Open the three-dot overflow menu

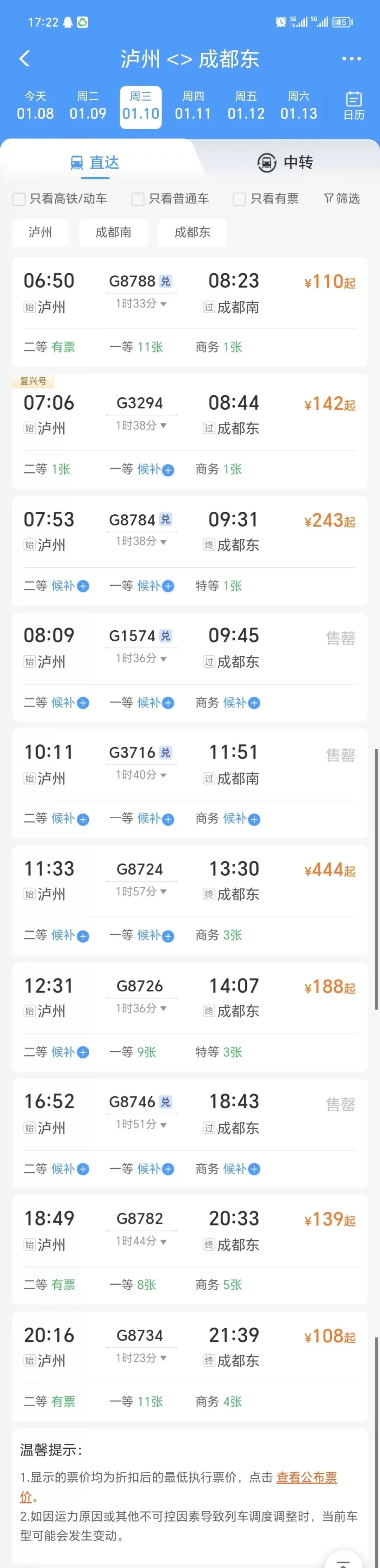point(351,58)
